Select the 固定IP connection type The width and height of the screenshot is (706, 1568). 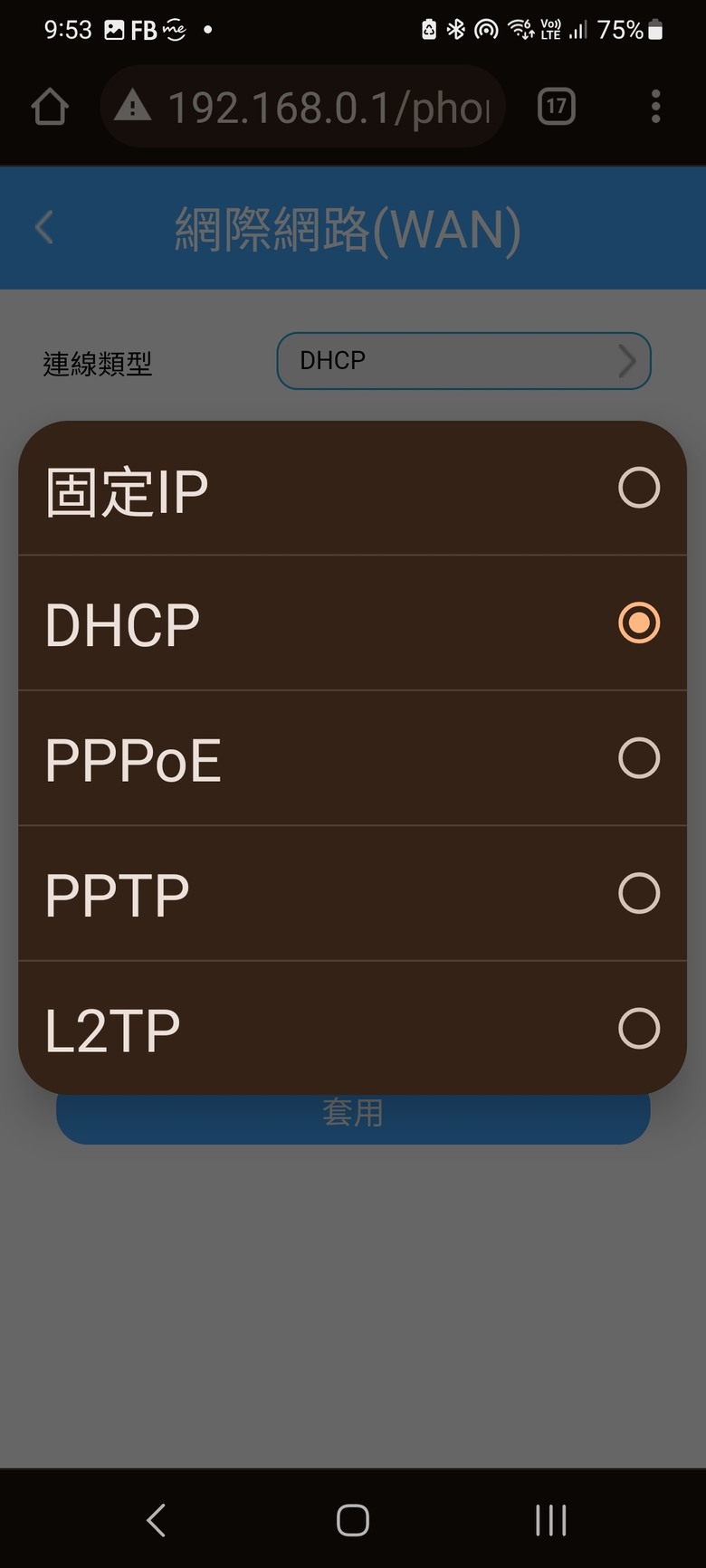[x=352, y=489]
